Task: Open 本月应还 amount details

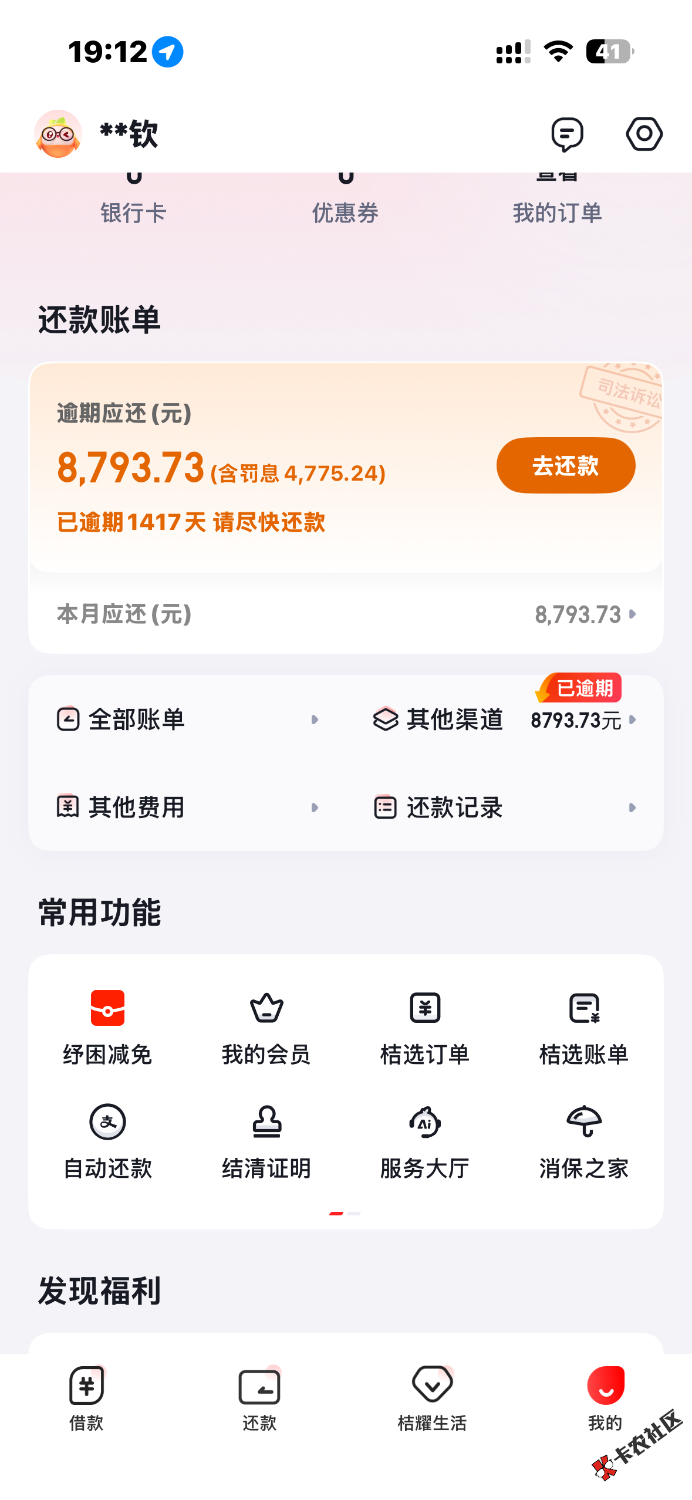Action: pyautogui.click(x=345, y=614)
